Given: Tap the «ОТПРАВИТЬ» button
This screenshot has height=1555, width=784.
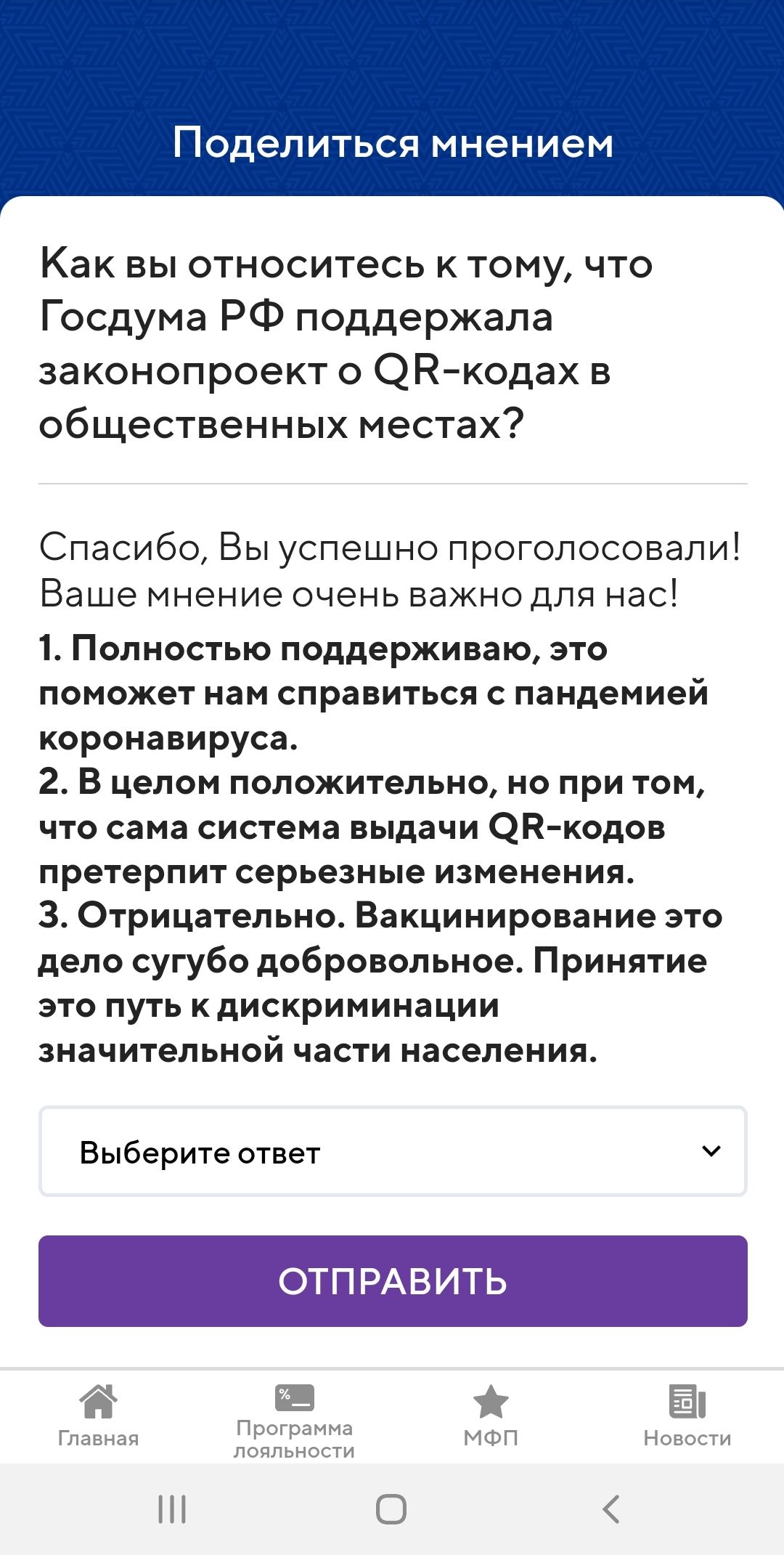Looking at the screenshot, I should point(392,1281).
